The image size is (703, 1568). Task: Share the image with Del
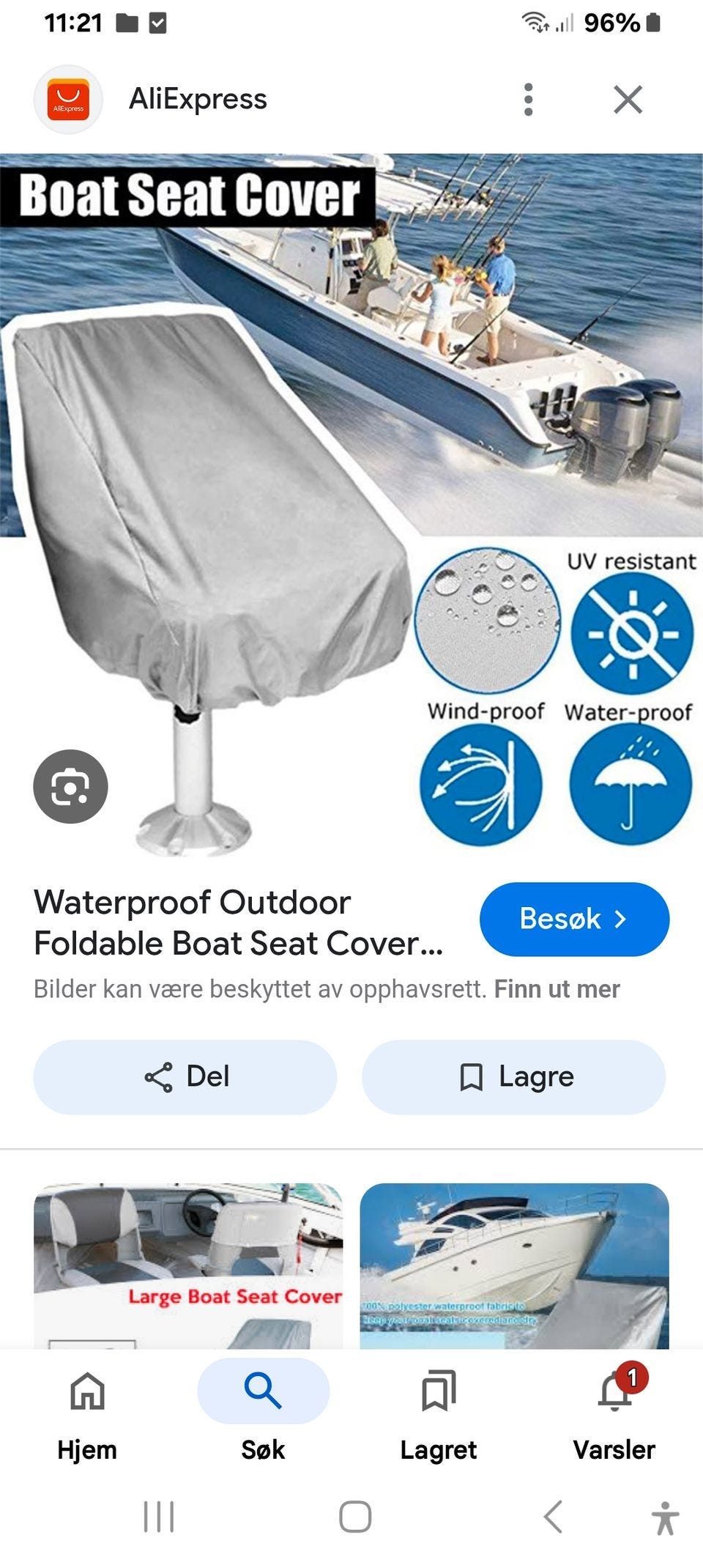click(x=185, y=1077)
